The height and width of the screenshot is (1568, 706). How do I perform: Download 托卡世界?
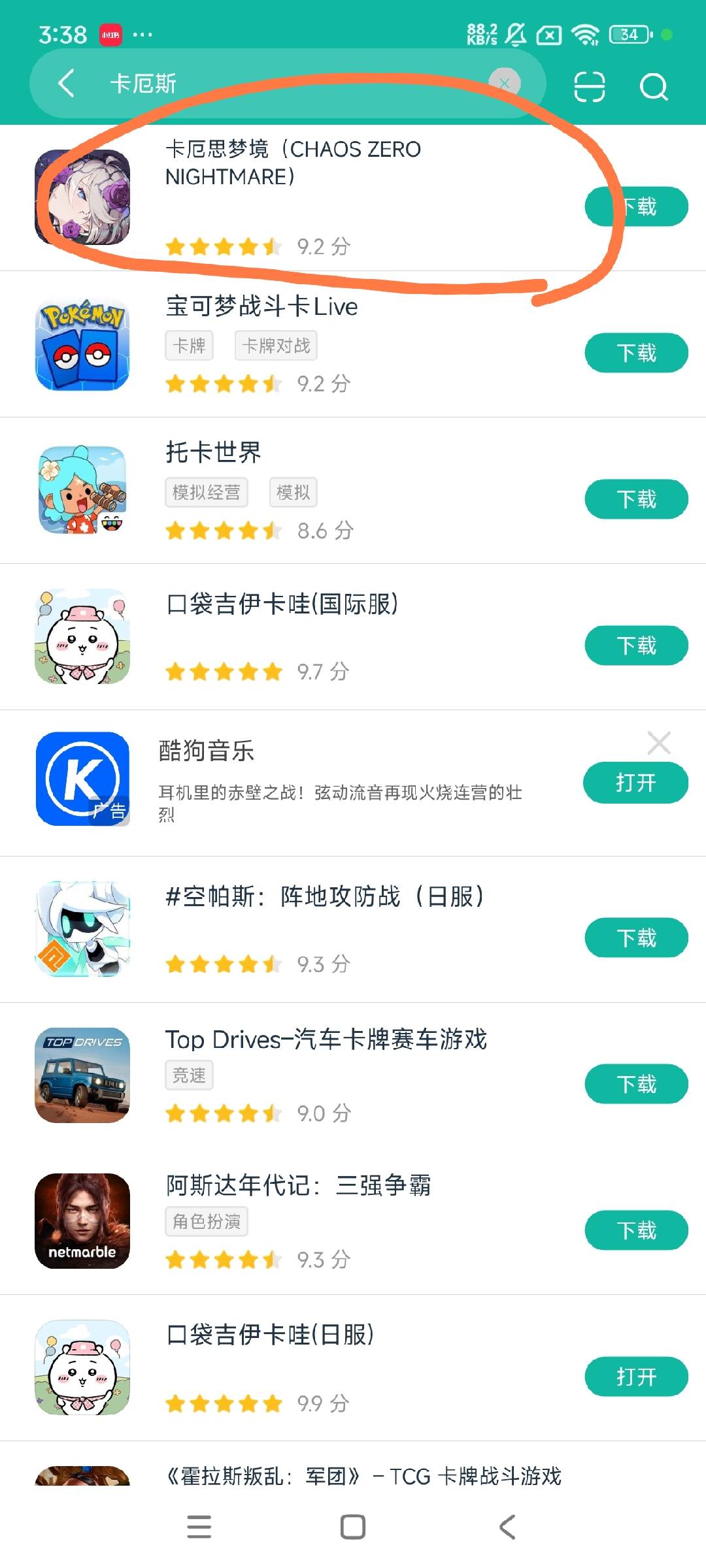coord(635,499)
